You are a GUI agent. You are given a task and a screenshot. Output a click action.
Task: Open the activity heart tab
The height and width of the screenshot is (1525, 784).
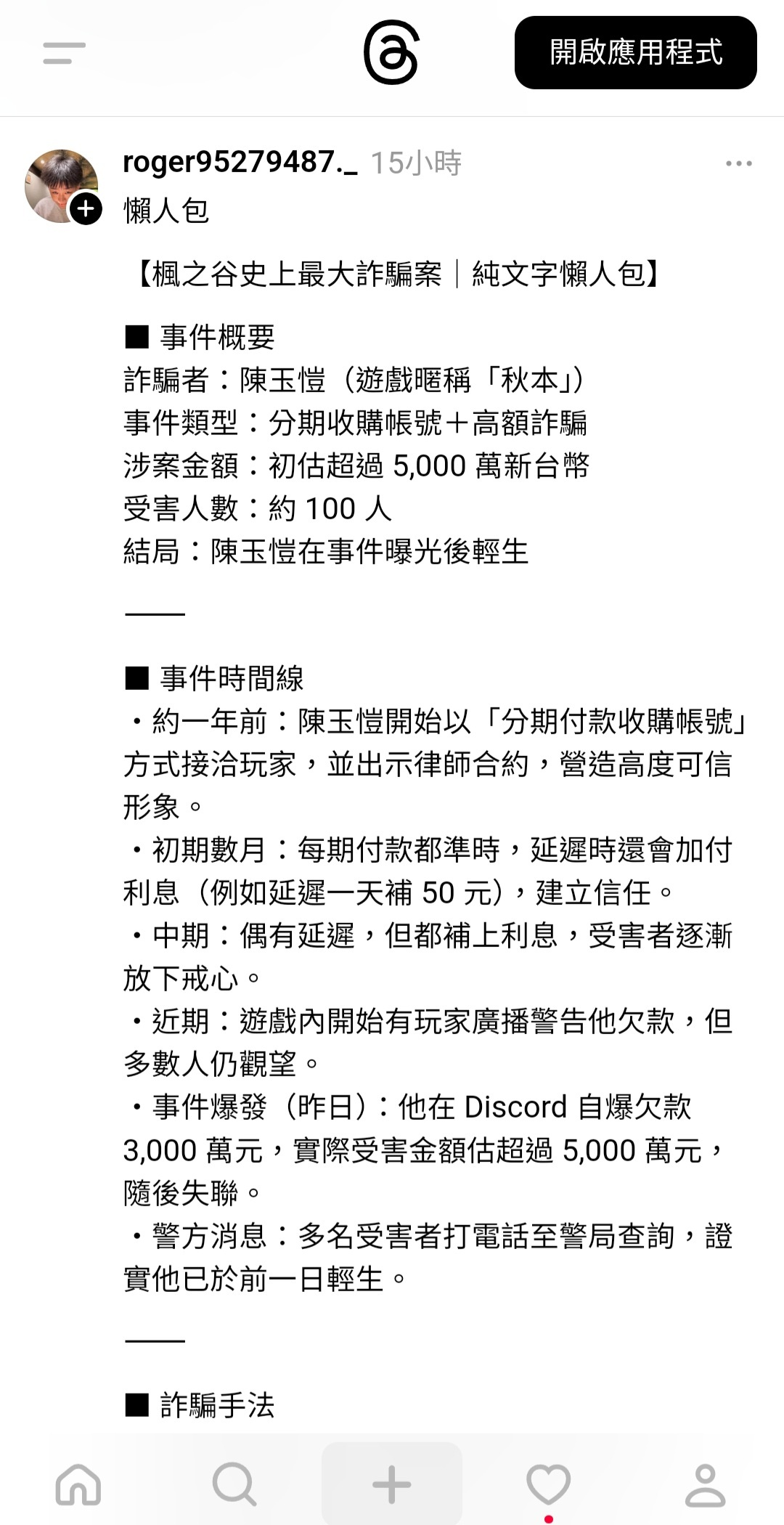[548, 1484]
